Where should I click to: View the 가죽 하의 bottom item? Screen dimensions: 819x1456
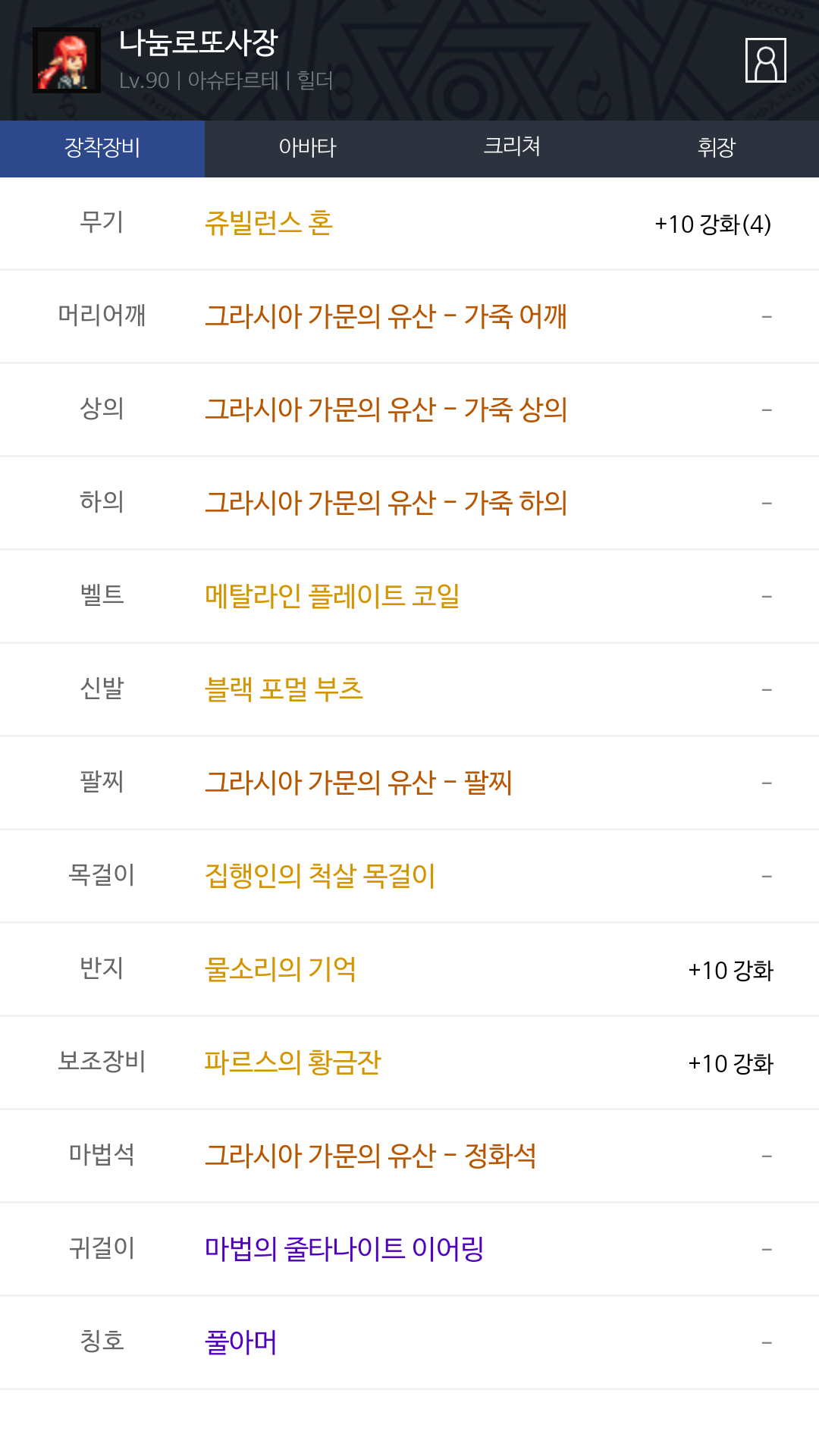[x=386, y=503]
